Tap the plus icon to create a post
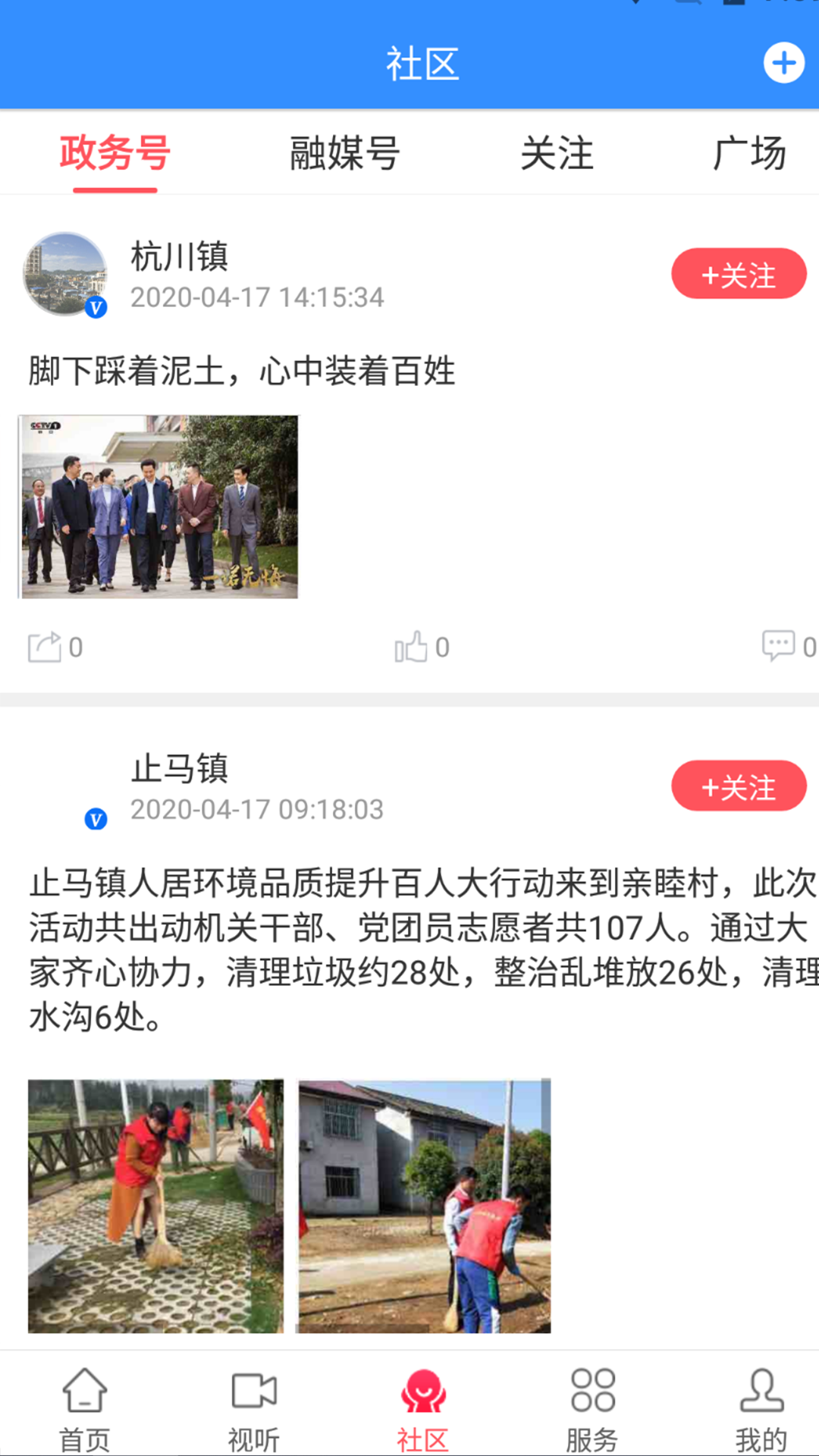 [783, 63]
